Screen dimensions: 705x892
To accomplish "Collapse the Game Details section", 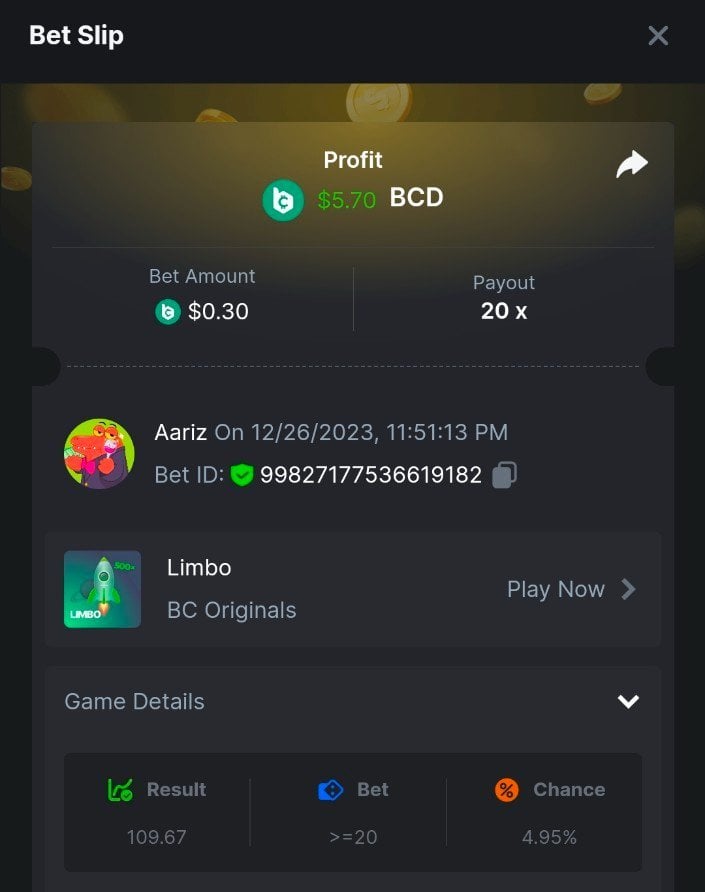I will pos(628,701).
